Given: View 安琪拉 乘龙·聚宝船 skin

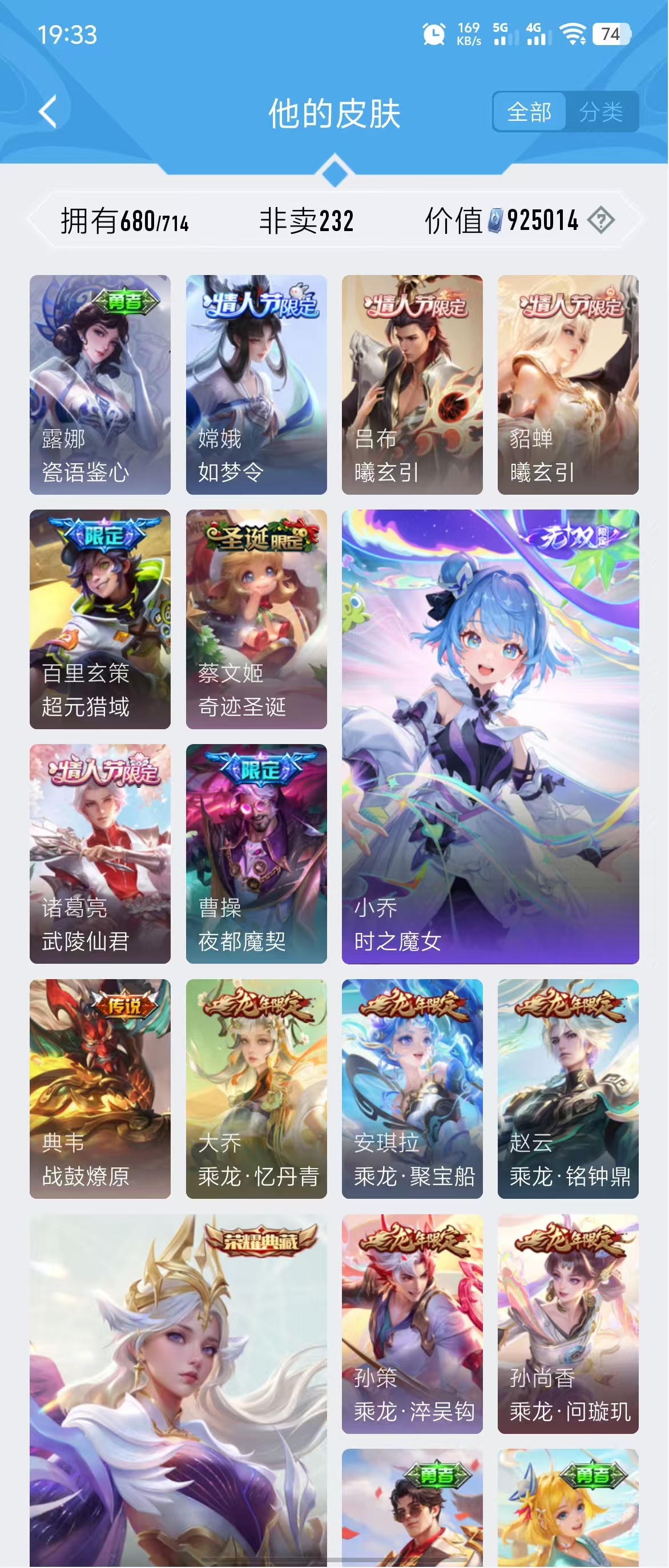Looking at the screenshot, I should pos(412,1088).
